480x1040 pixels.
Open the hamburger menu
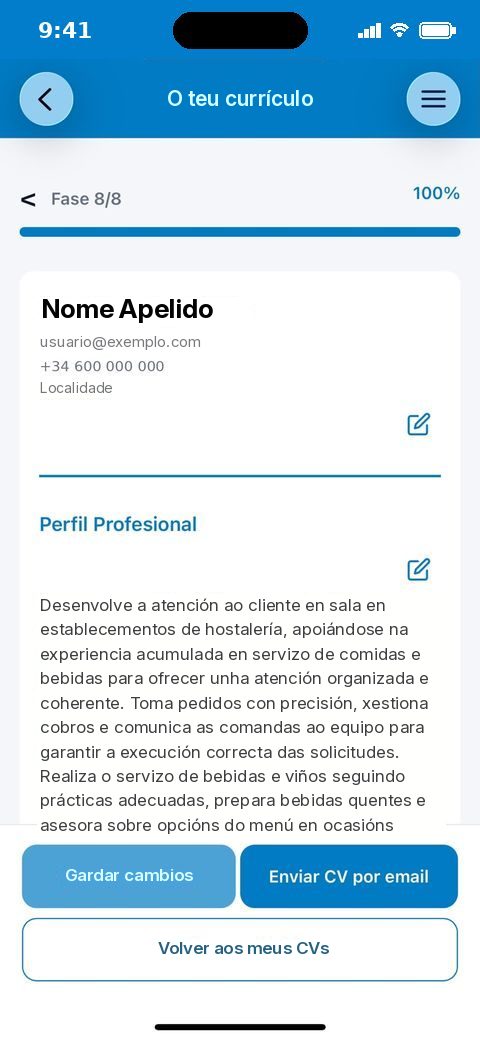point(433,99)
